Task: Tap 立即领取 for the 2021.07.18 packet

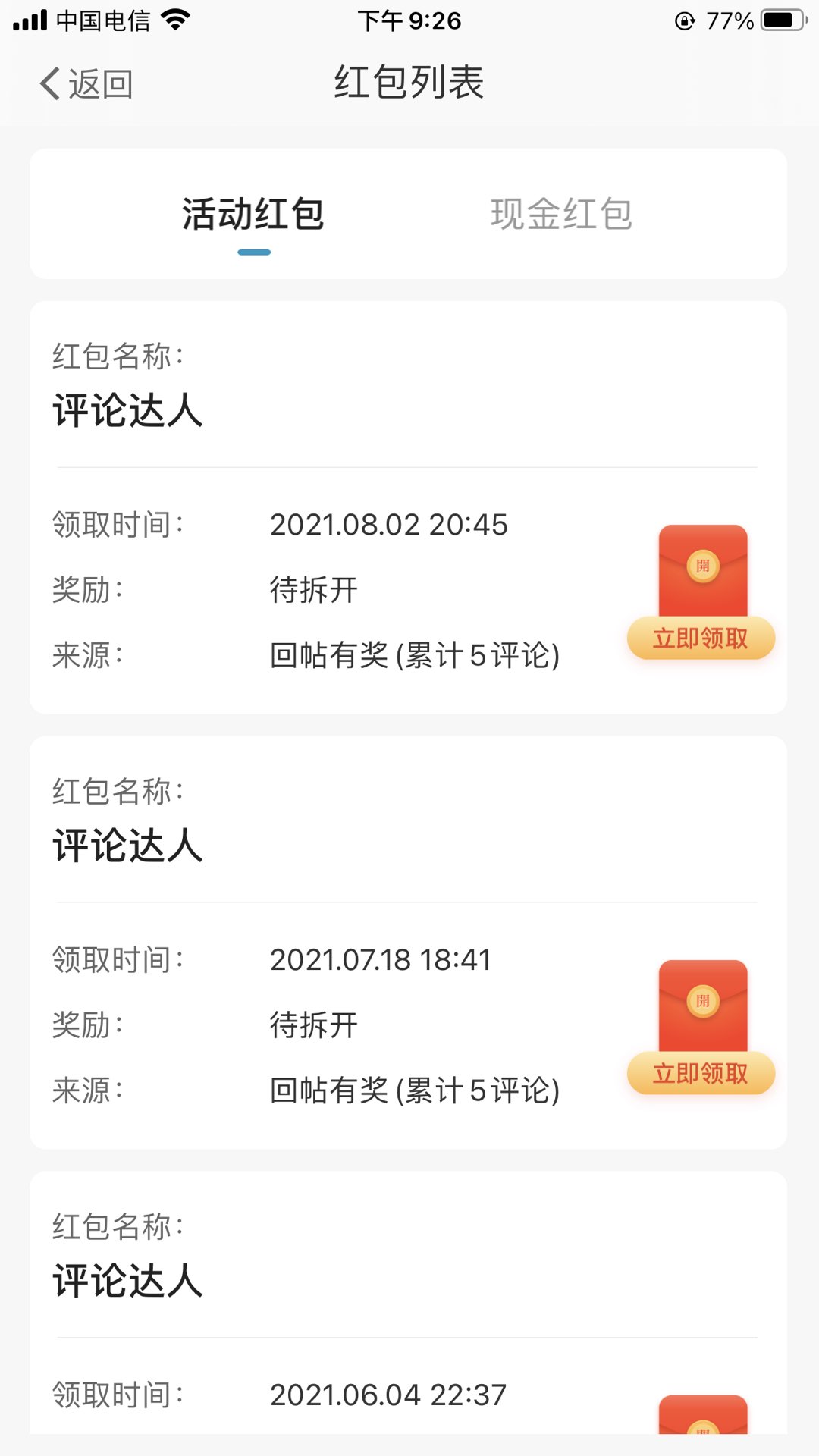Action: click(701, 1074)
